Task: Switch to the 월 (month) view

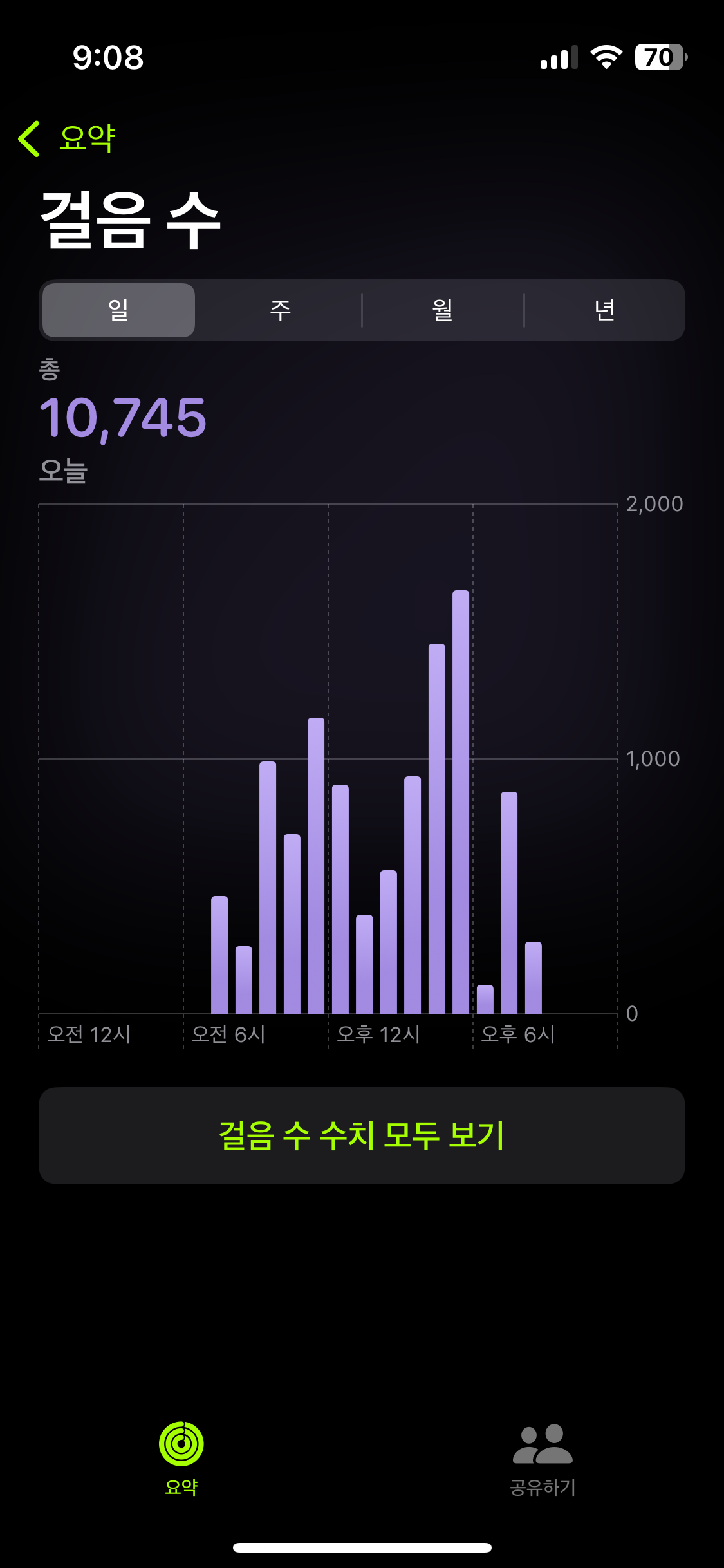Action: 442,310
